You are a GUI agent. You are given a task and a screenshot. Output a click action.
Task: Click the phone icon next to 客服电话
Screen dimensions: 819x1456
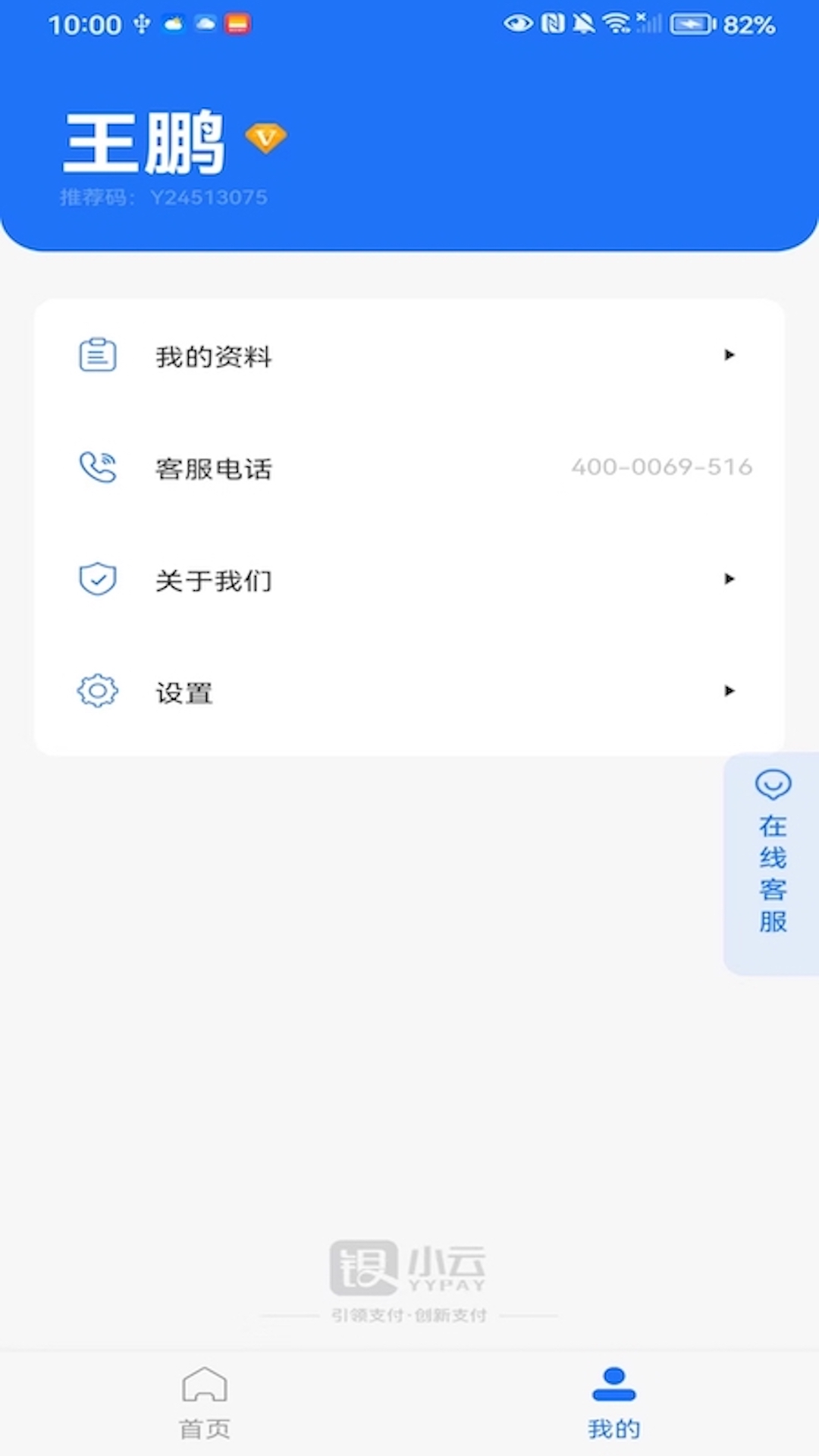[x=97, y=468]
